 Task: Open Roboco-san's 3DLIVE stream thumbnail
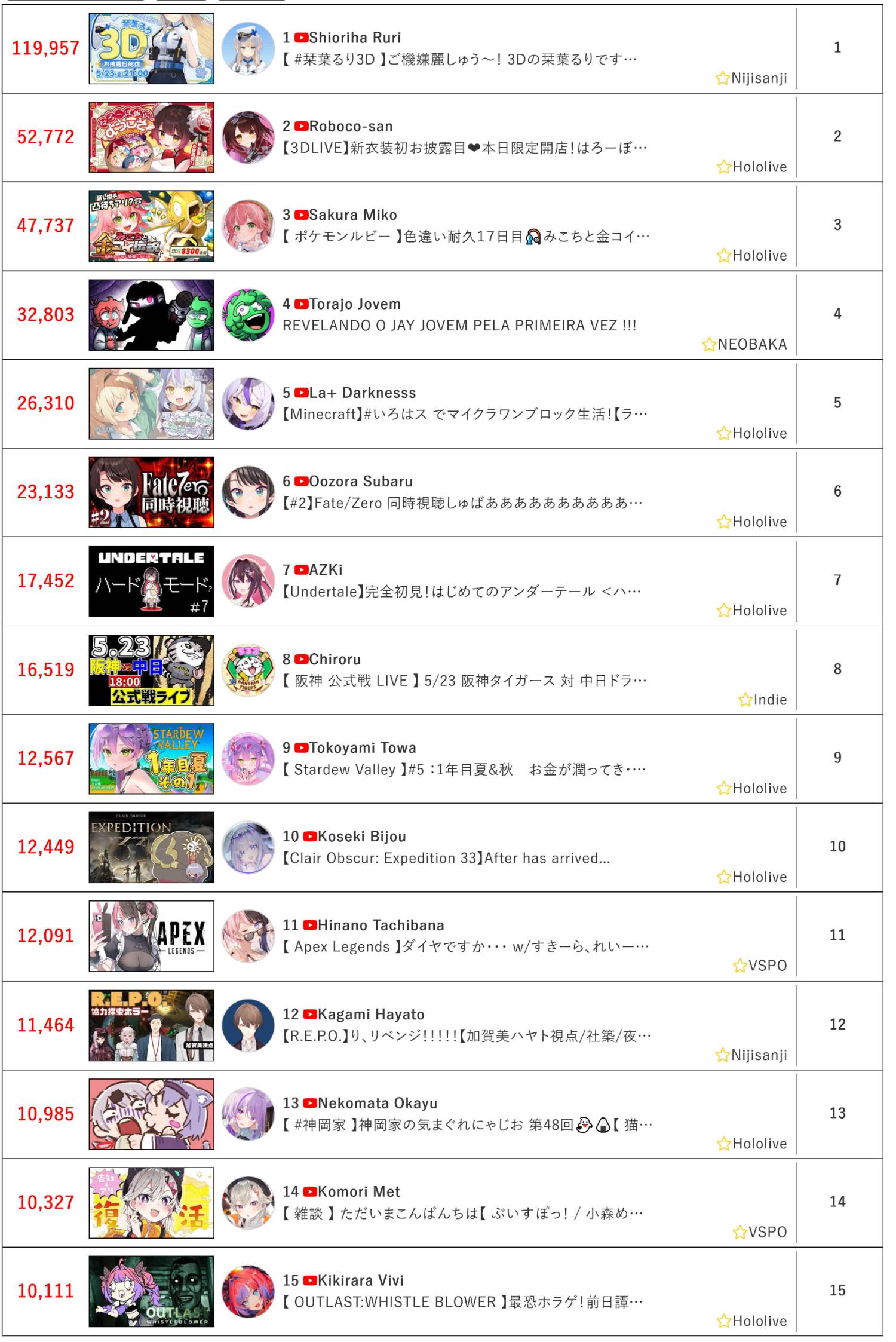(151, 137)
